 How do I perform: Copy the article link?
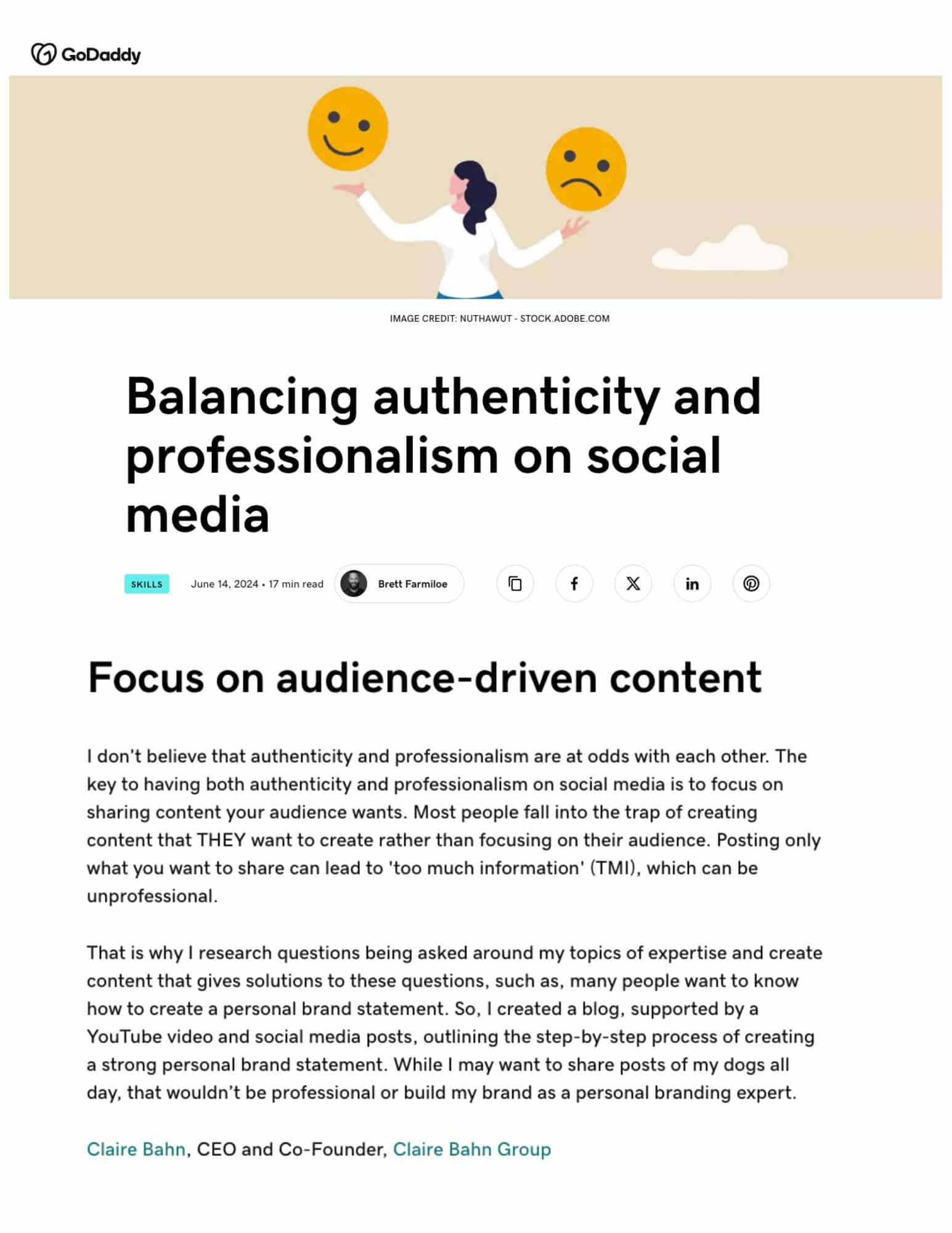pyautogui.click(x=515, y=584)
